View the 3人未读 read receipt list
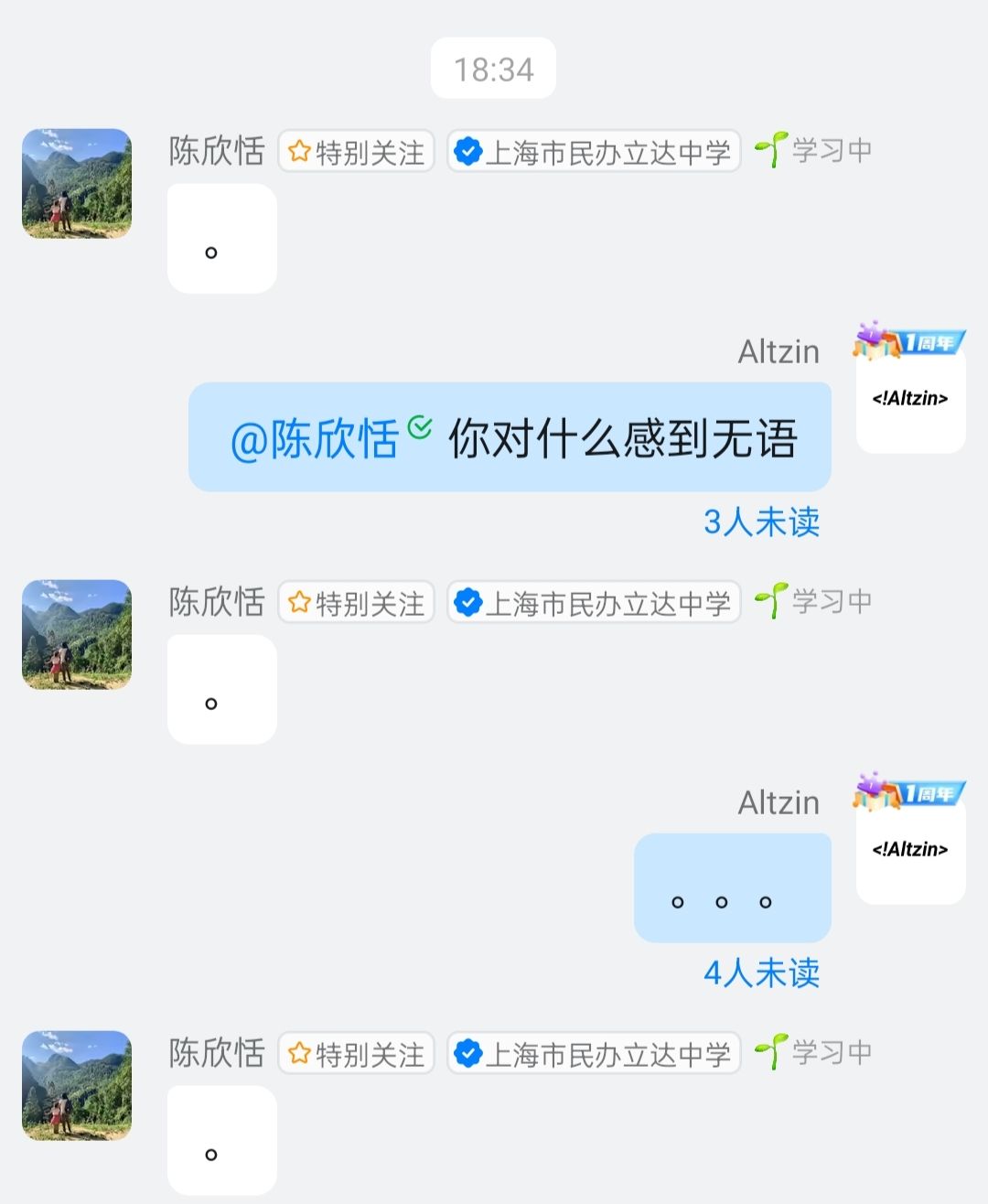This screenshot has height=1204, width=988. pyautogui.click(x=761, y=522)
